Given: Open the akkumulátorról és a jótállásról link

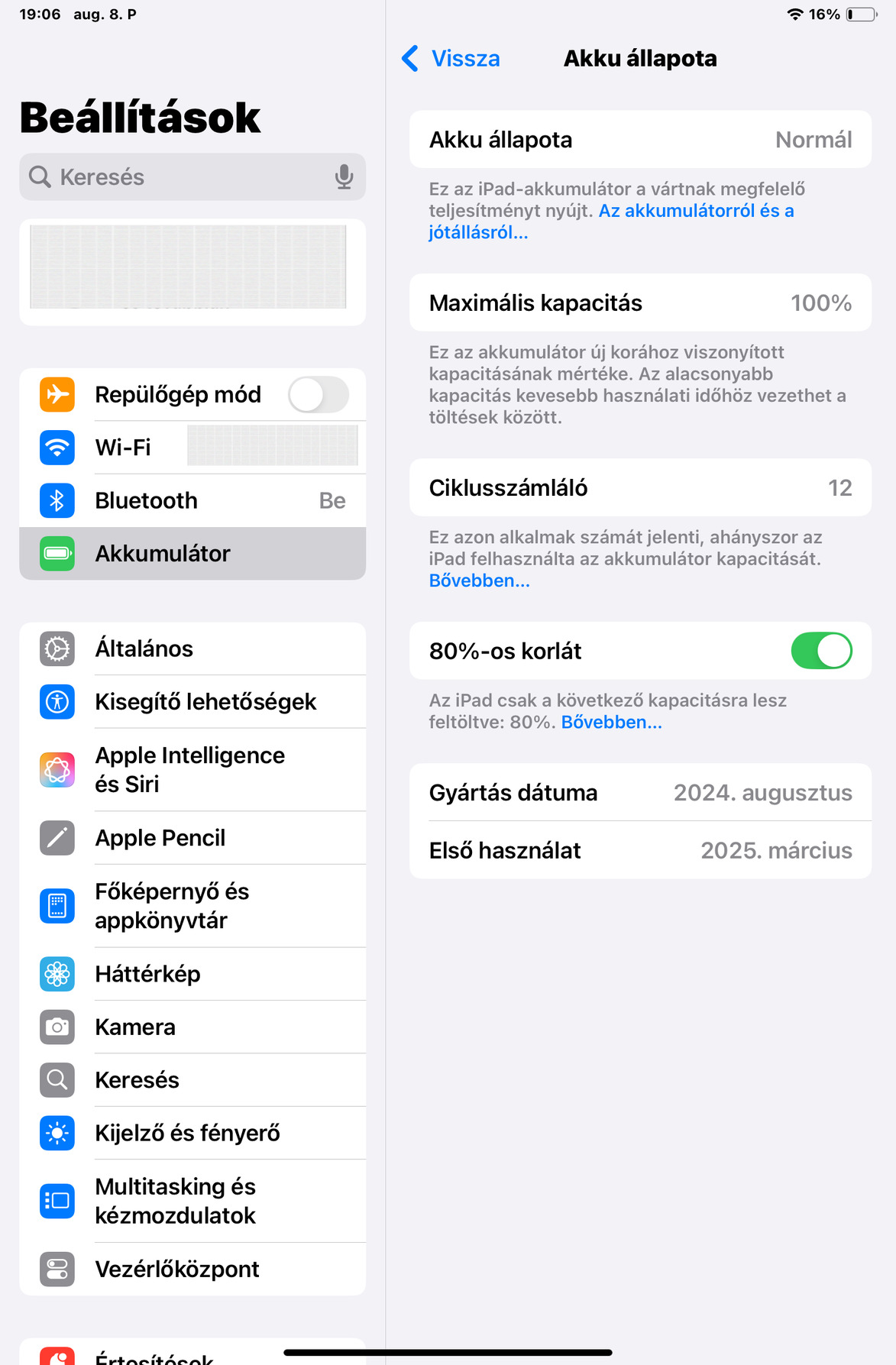Looking at the screenshot, I should tap(695, 212).
